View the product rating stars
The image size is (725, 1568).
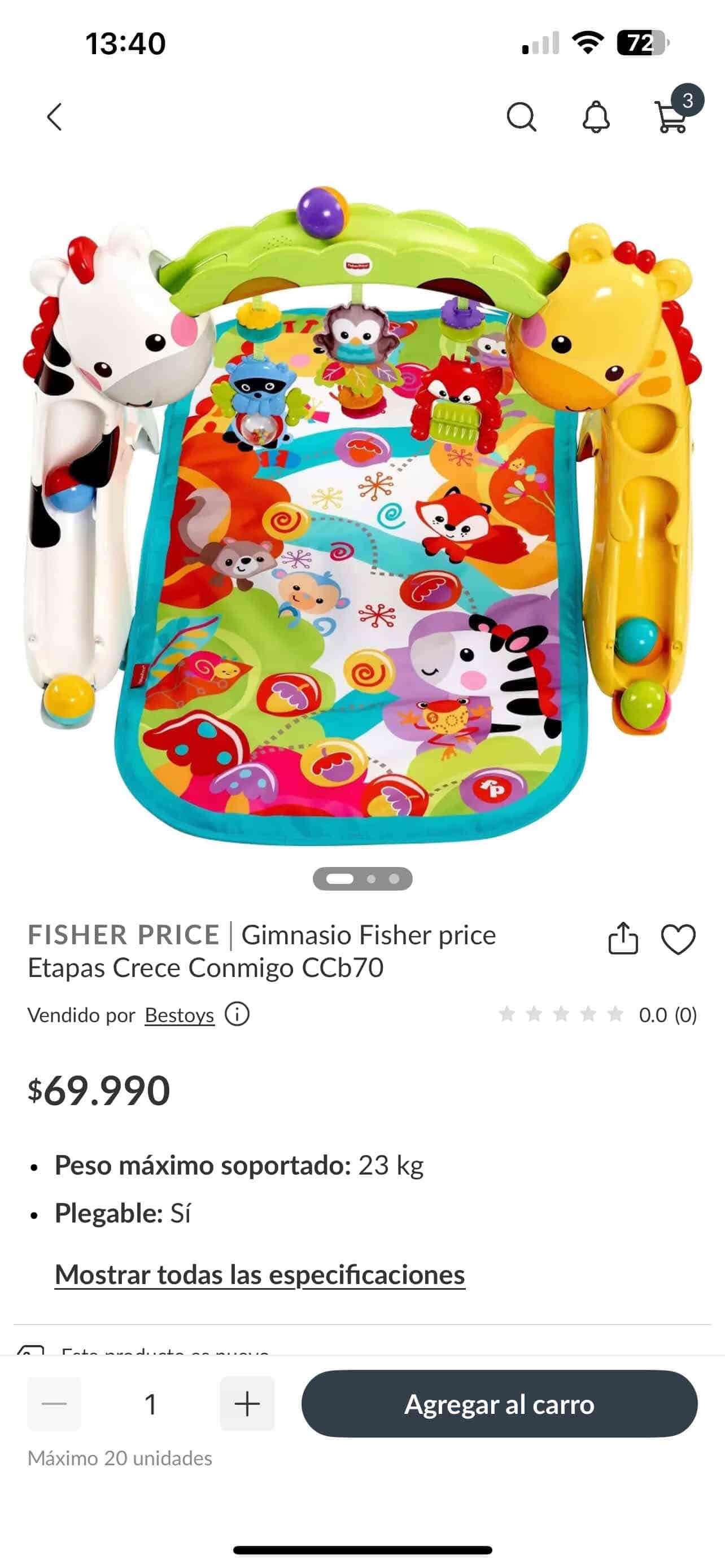pos(561,1014)
